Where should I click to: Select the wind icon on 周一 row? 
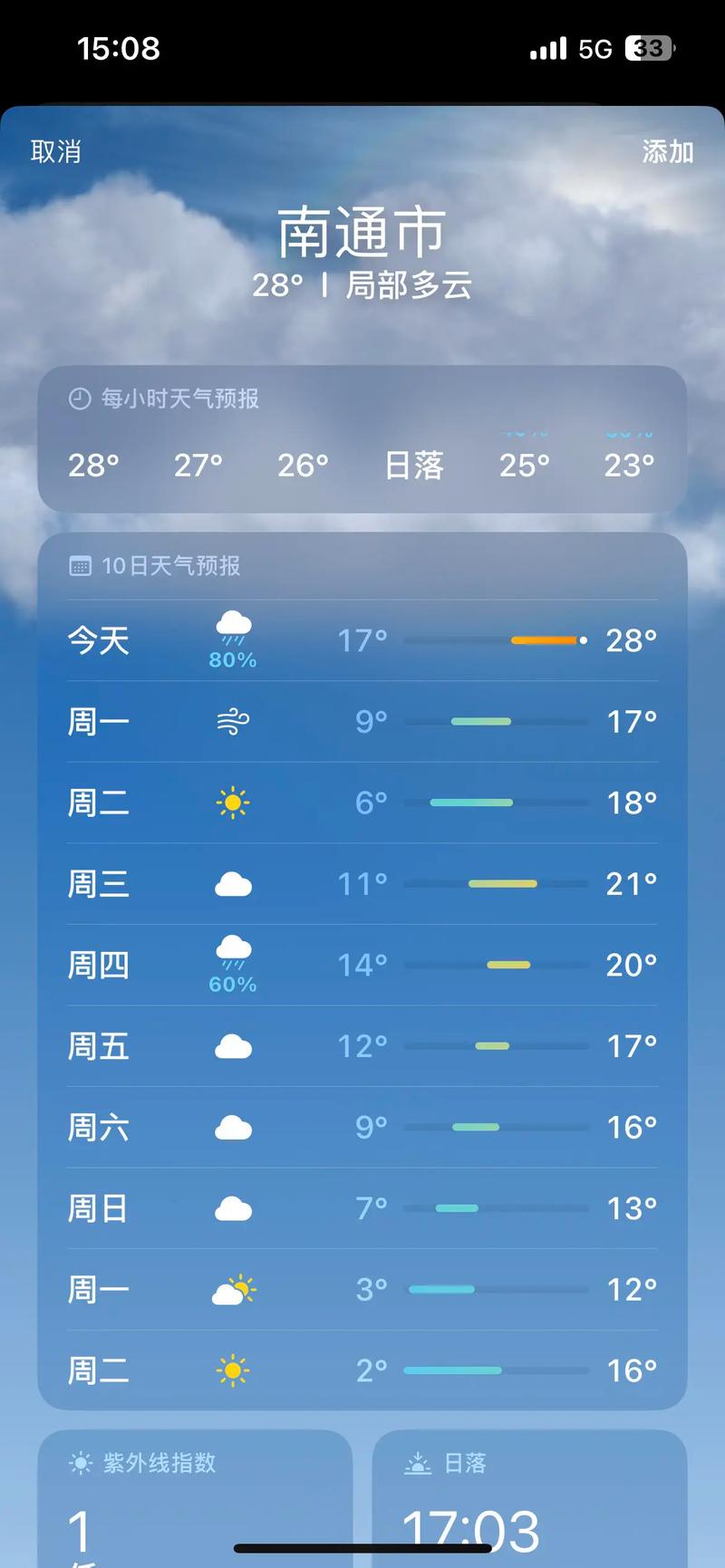[x=233, y=720]
